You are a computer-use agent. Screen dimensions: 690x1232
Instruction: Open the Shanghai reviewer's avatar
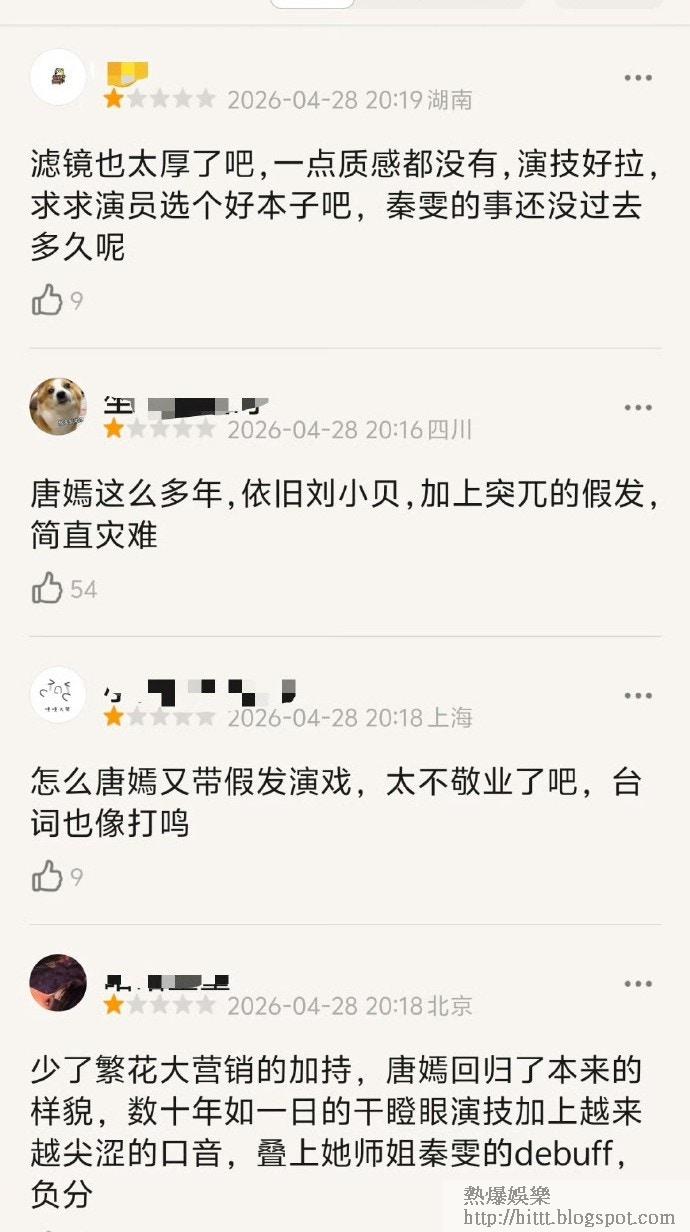pyautogui.click(x=58, y=694)
